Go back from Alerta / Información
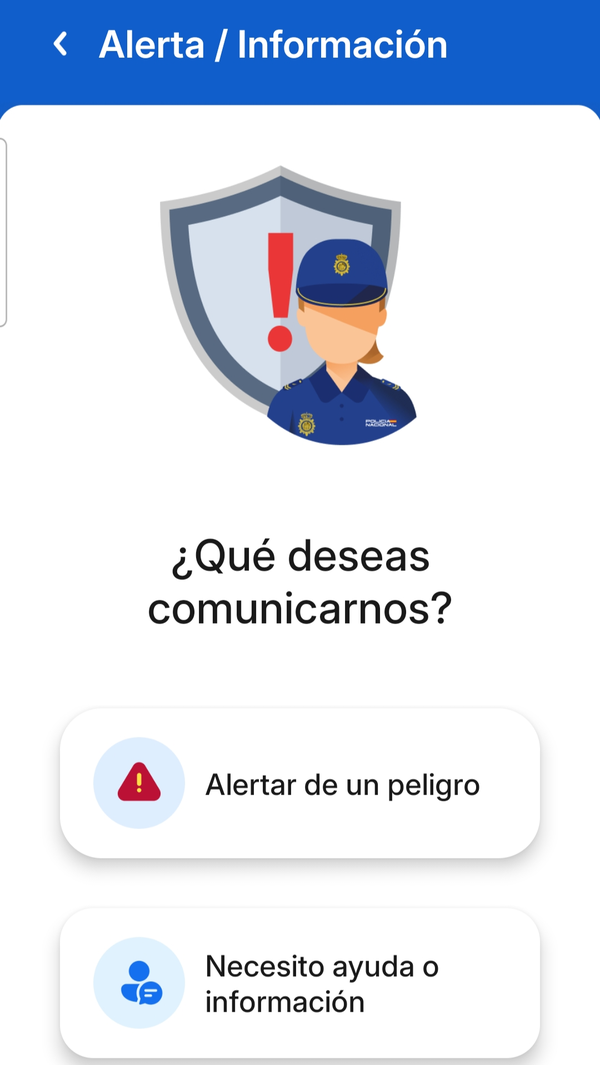The image size is (600, 1065). (x=61, y=45)
